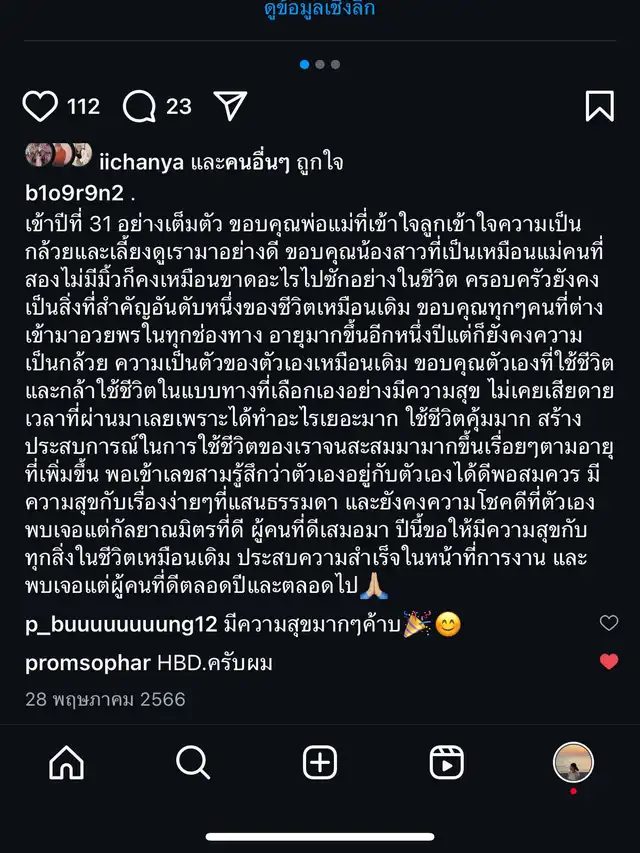Create a new post with the plus tab
This screenshot has height=853, width=640.
coord(320,763)
